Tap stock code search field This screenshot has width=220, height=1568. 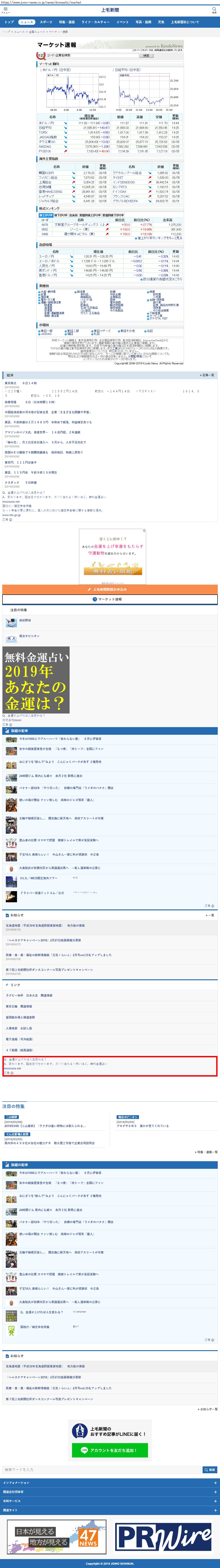(91, 55)
